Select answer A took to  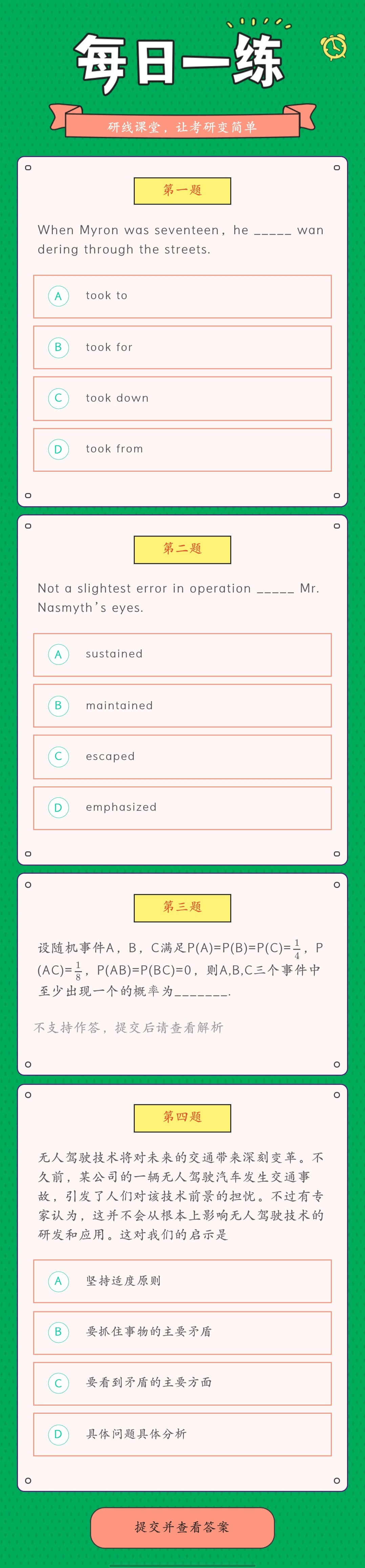[x=182, y=296]
